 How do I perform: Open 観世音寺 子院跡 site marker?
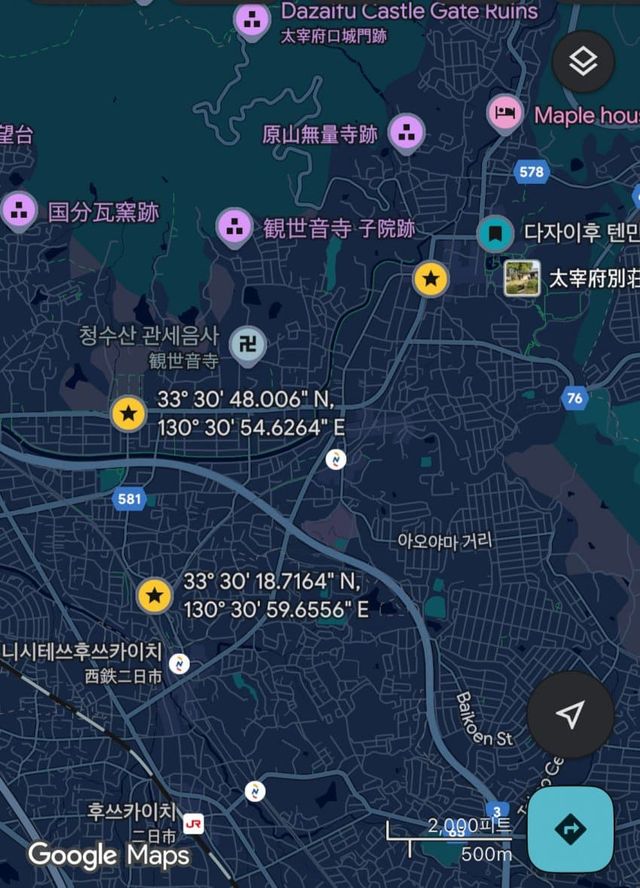(234, 227)
